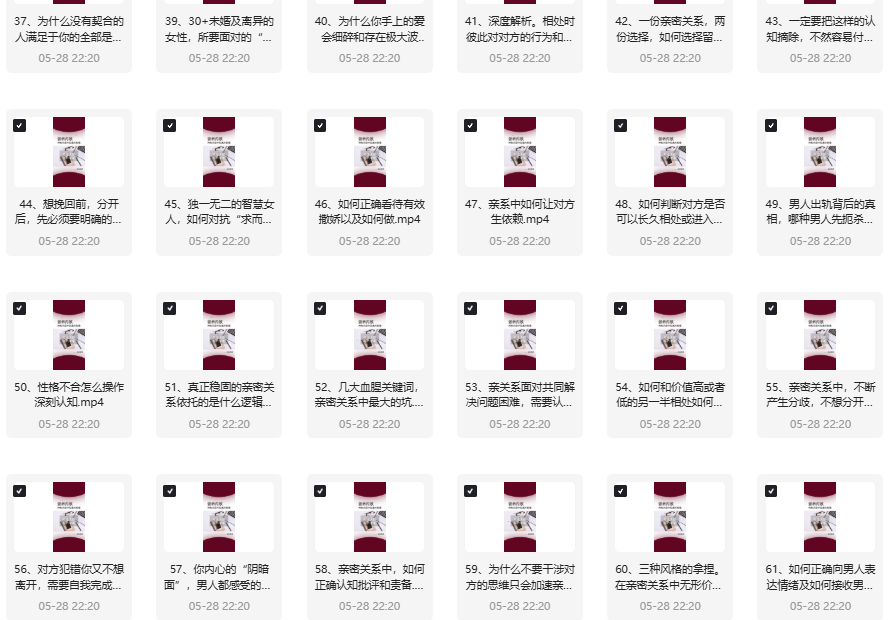Toggle the checkbox on video 49

[x=771, y=126]
